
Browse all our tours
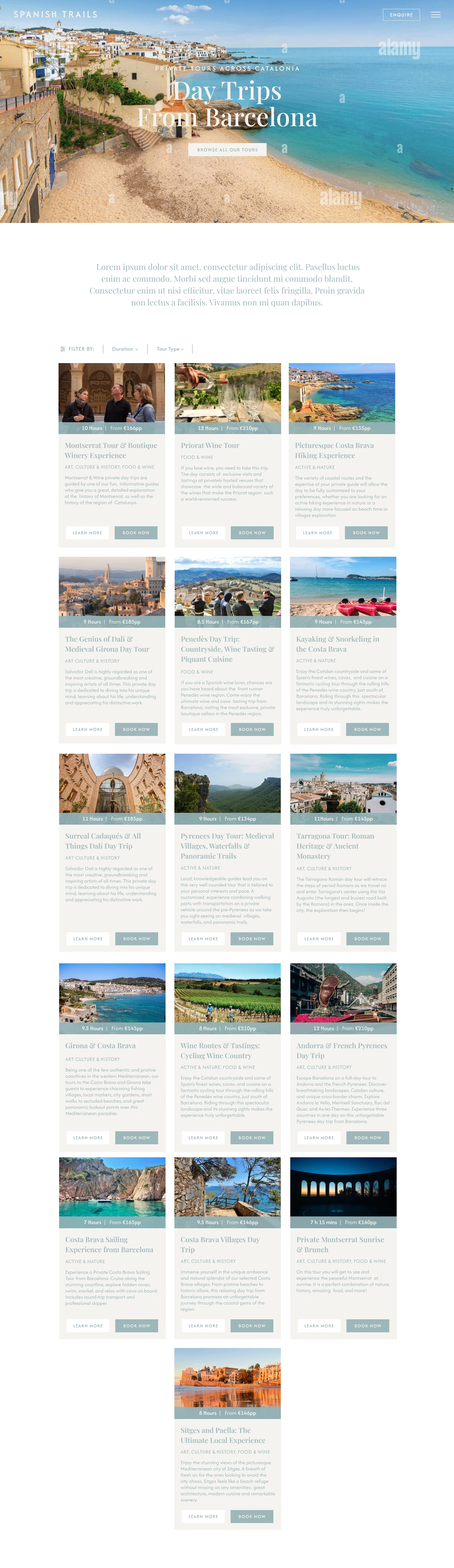click(227, 150)
